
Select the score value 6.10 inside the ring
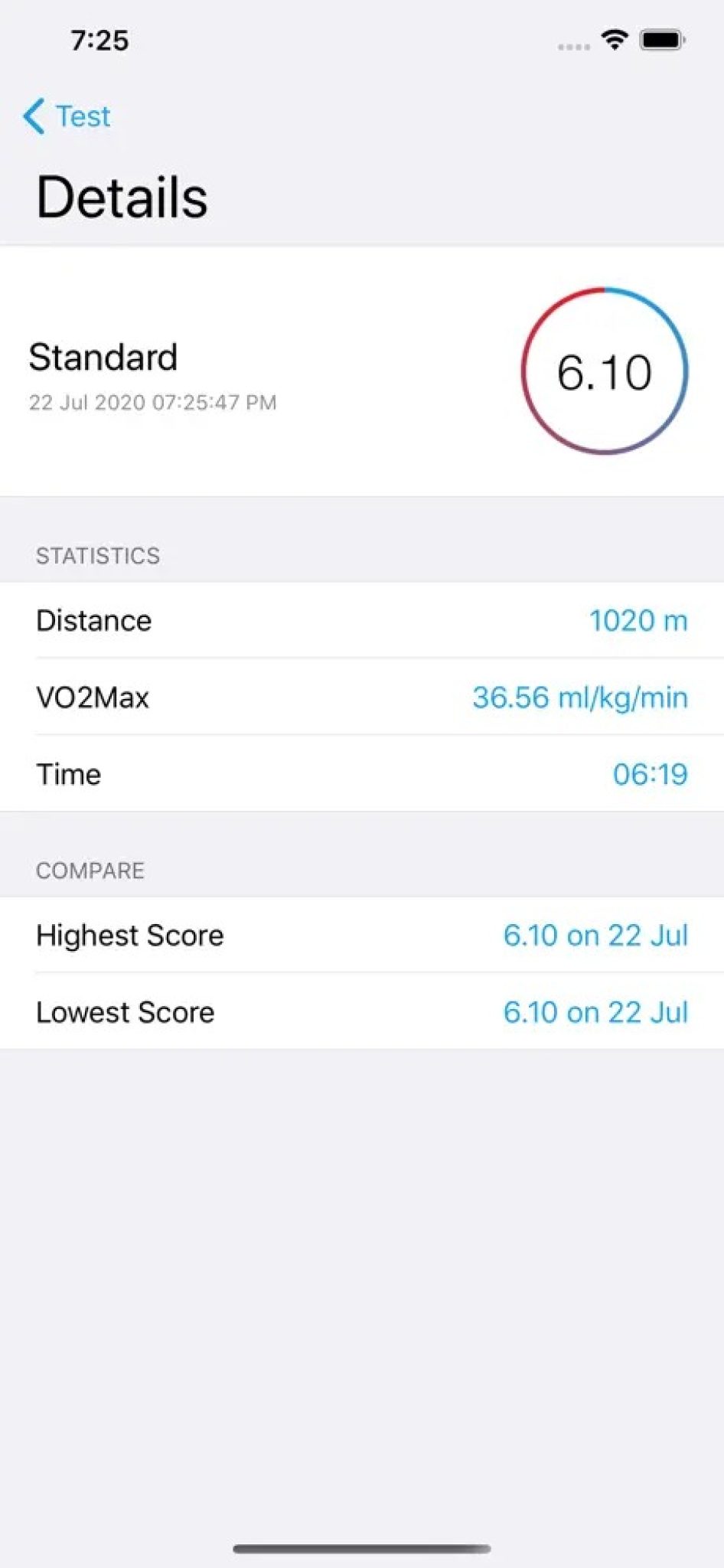tap(604, 372)
